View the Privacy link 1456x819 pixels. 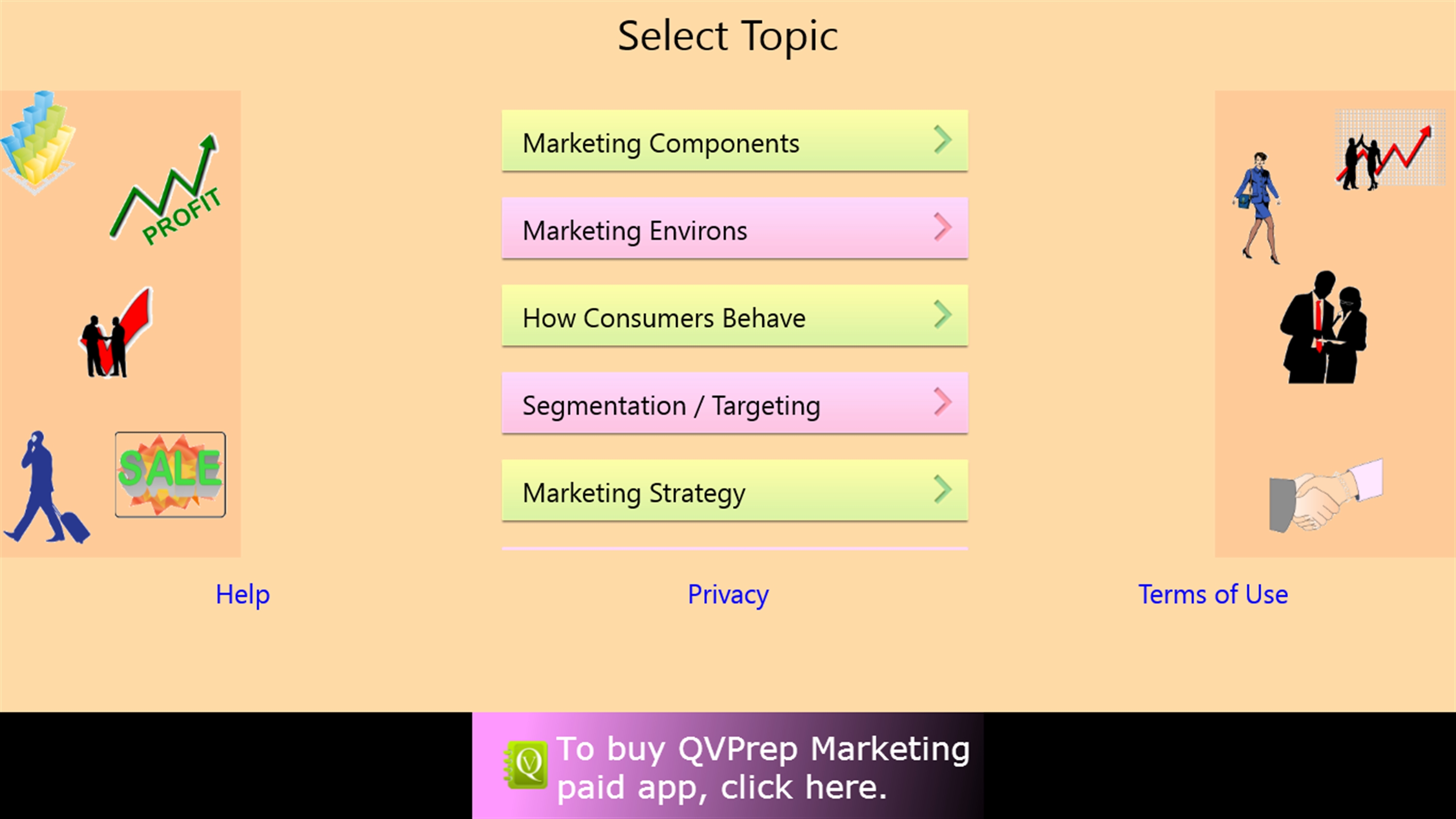(x=728, y=594)
